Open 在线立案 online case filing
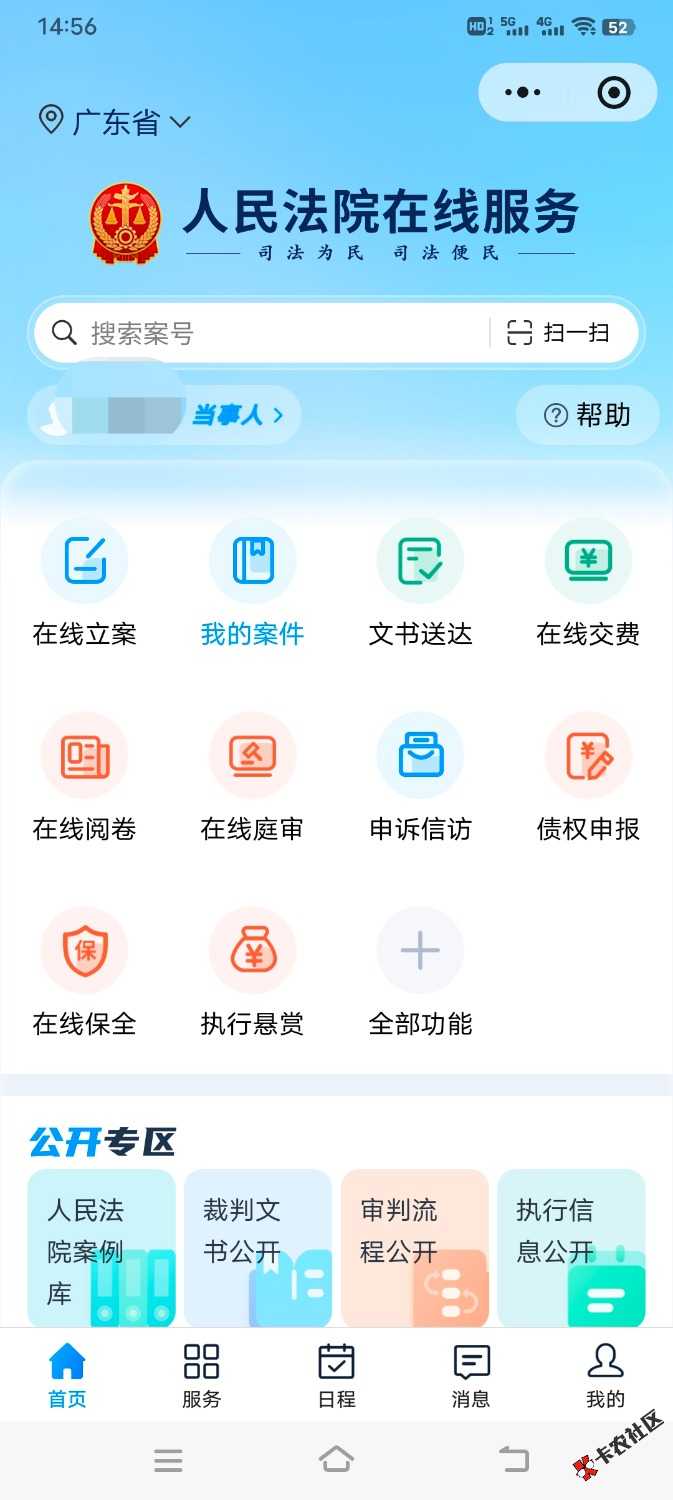The image size is (673, 1500). 85,584
